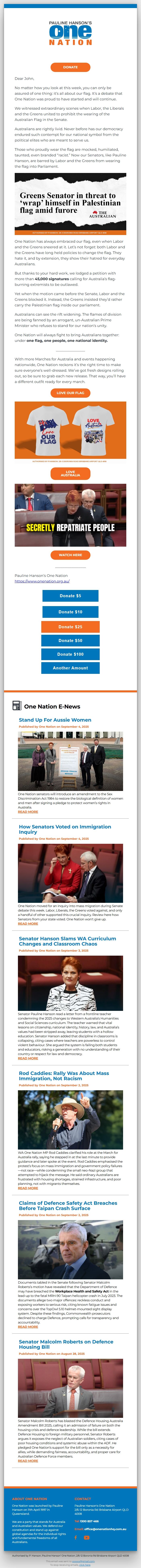The width and height of the screenshot is (141, 1568).
Task: Open Read More under Immigration Inquiry article
Action: click(x=28, y=923)
